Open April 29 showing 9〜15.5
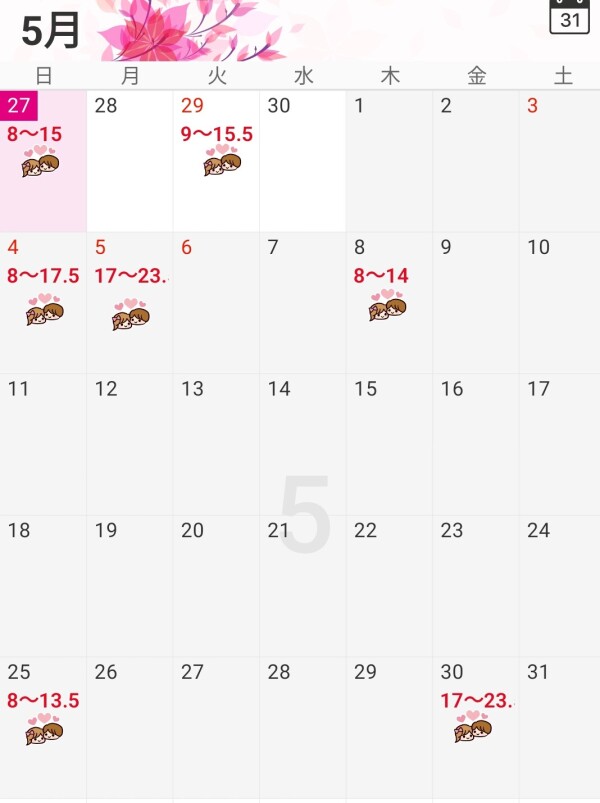The image size is (600, 803). point(216,160)
